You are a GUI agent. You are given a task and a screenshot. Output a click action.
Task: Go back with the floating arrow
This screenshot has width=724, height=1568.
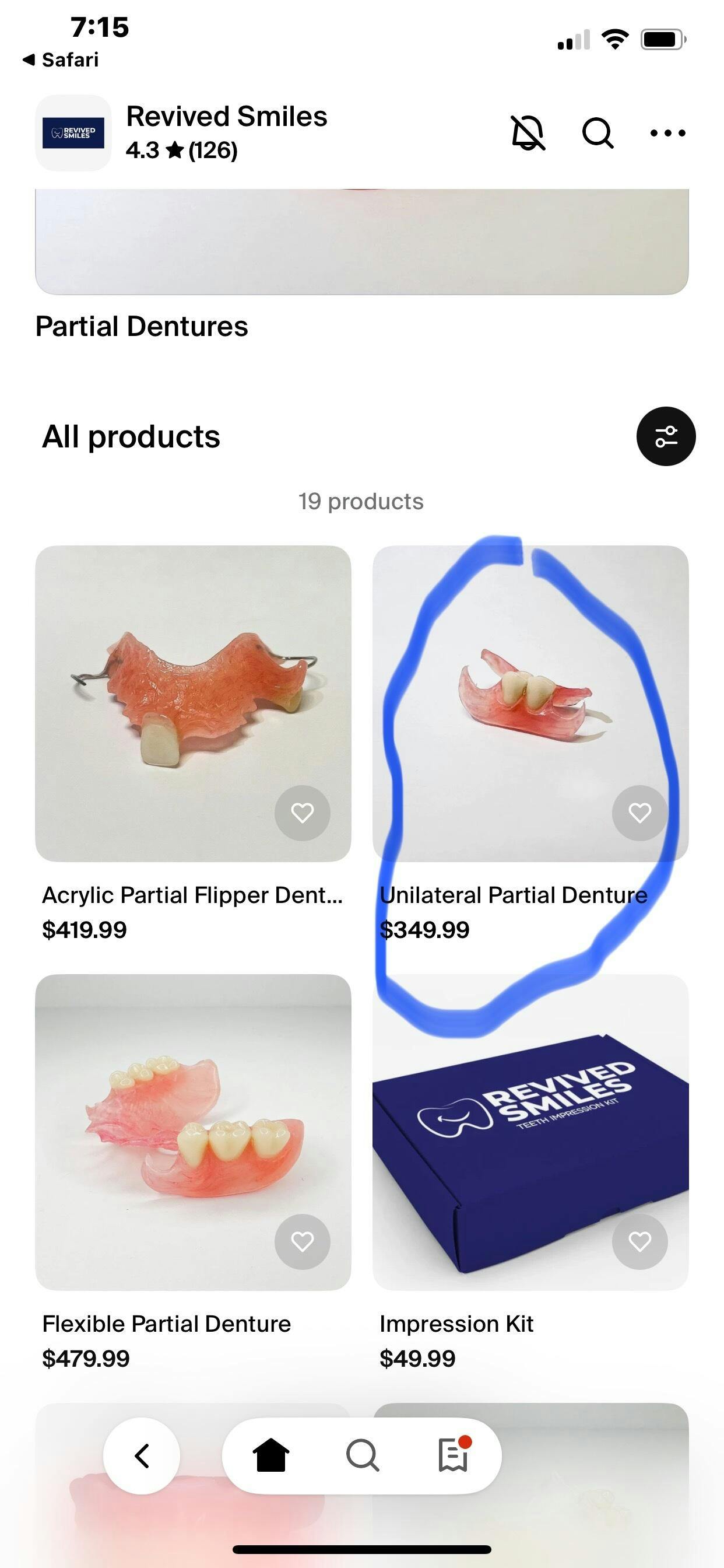tap(142, 1456)
